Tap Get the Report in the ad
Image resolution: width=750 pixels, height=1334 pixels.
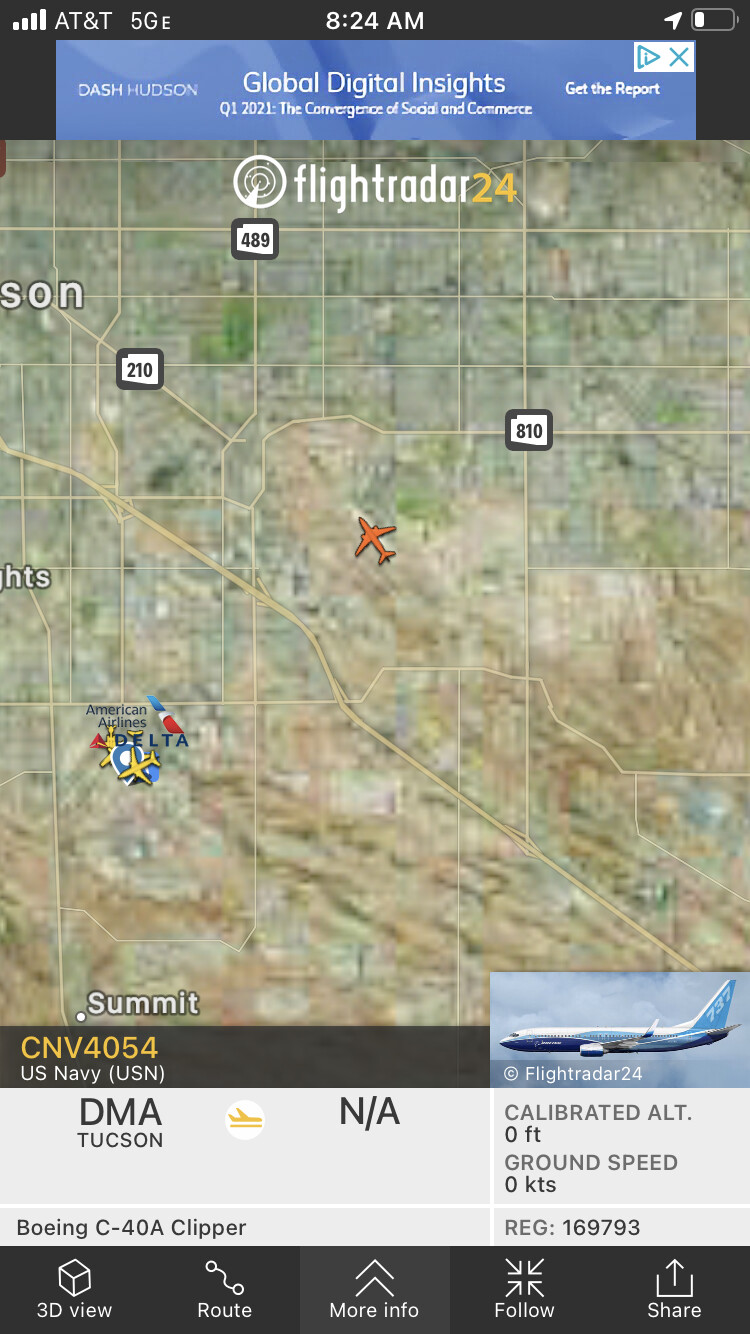coord(612,89)
